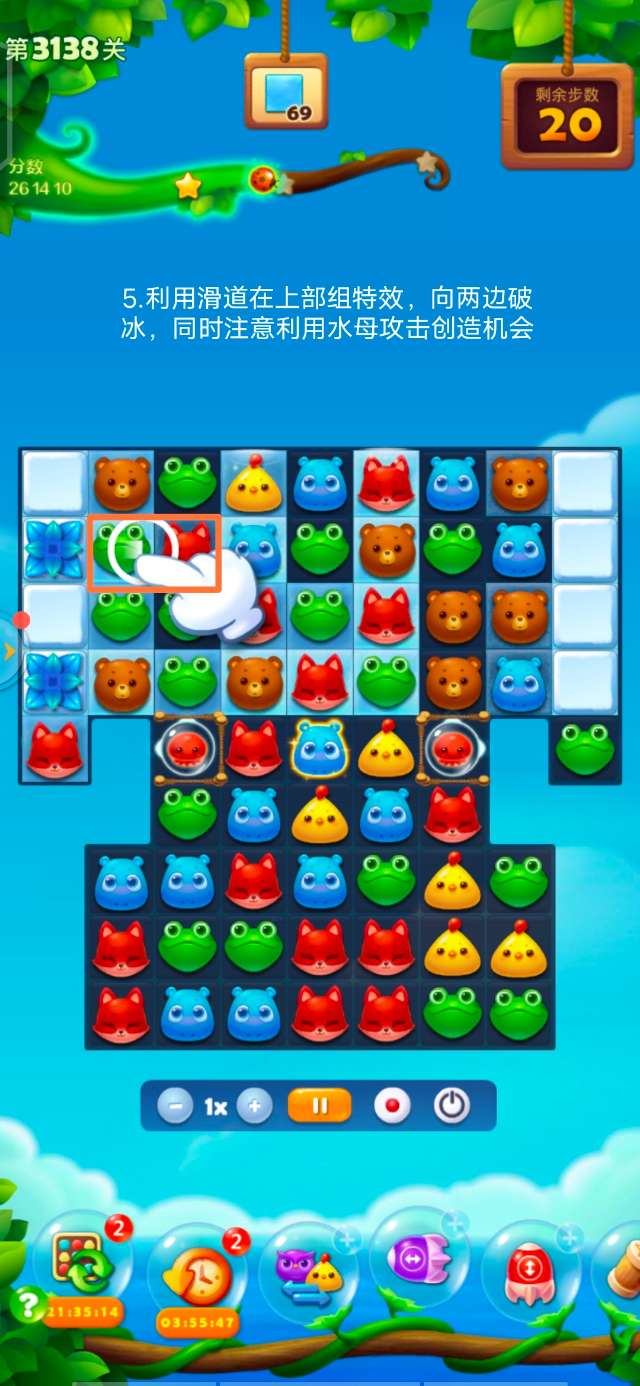Viewport: 640px width, 1386px height.
Task: Tap the red record button
Action: coord(391,1106)
